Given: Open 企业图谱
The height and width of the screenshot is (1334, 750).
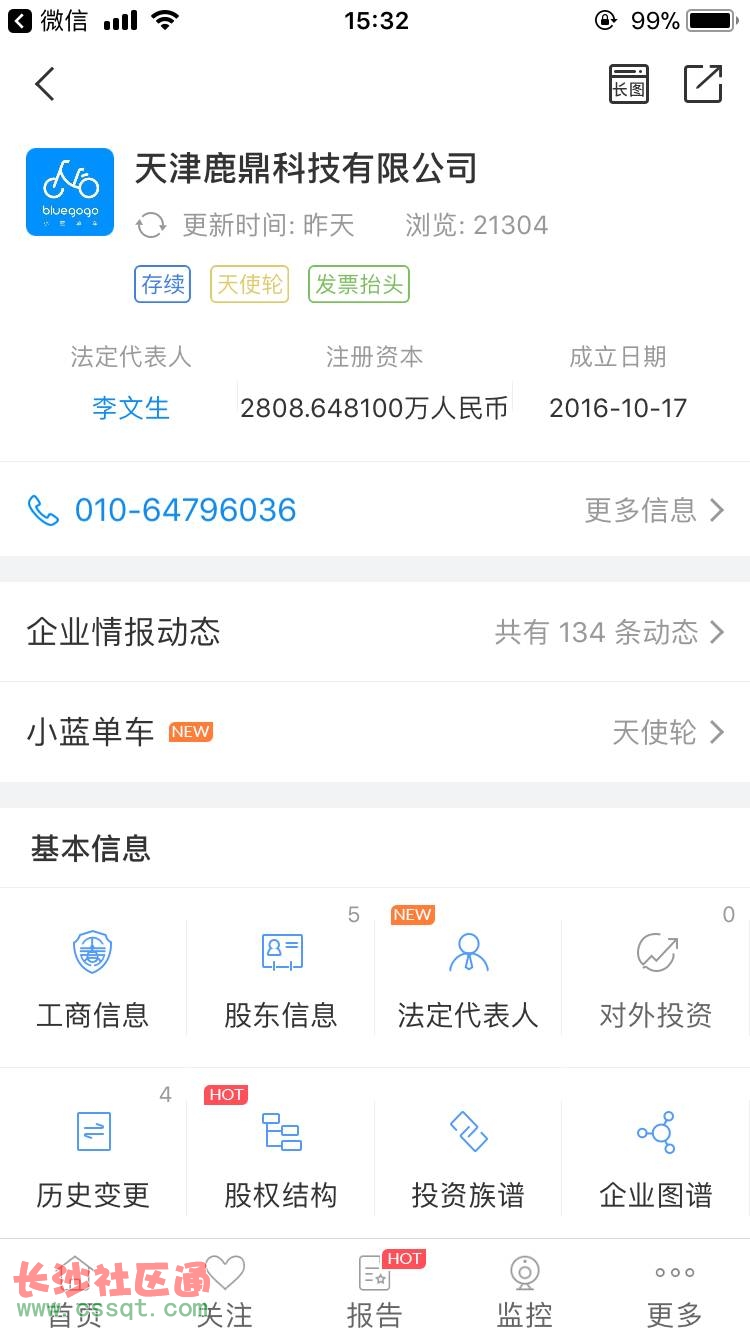Looking at the screenshot, I should (656, 1160).
